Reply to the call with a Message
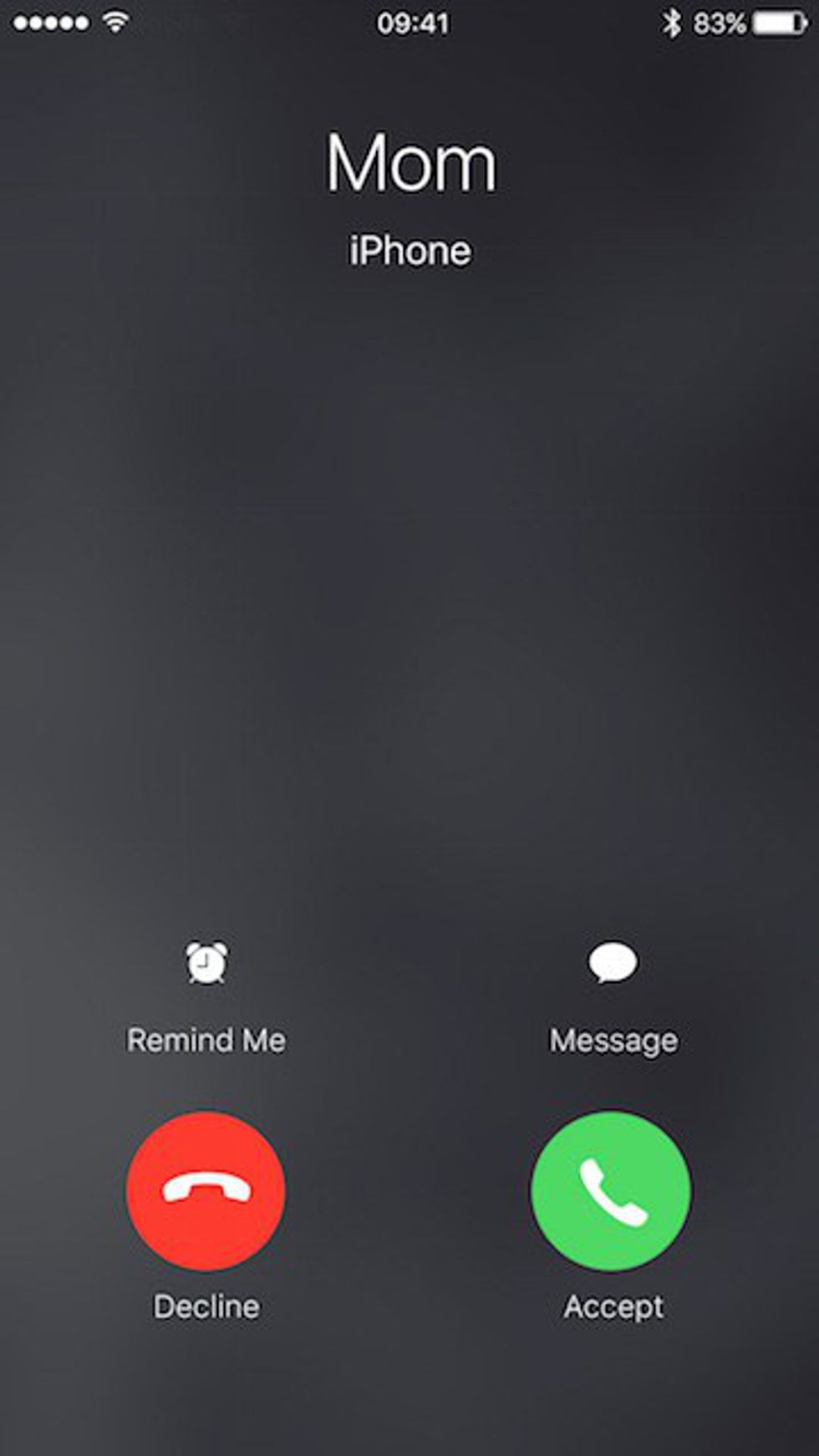The image size is (819, 1456). tap(613, 965)
